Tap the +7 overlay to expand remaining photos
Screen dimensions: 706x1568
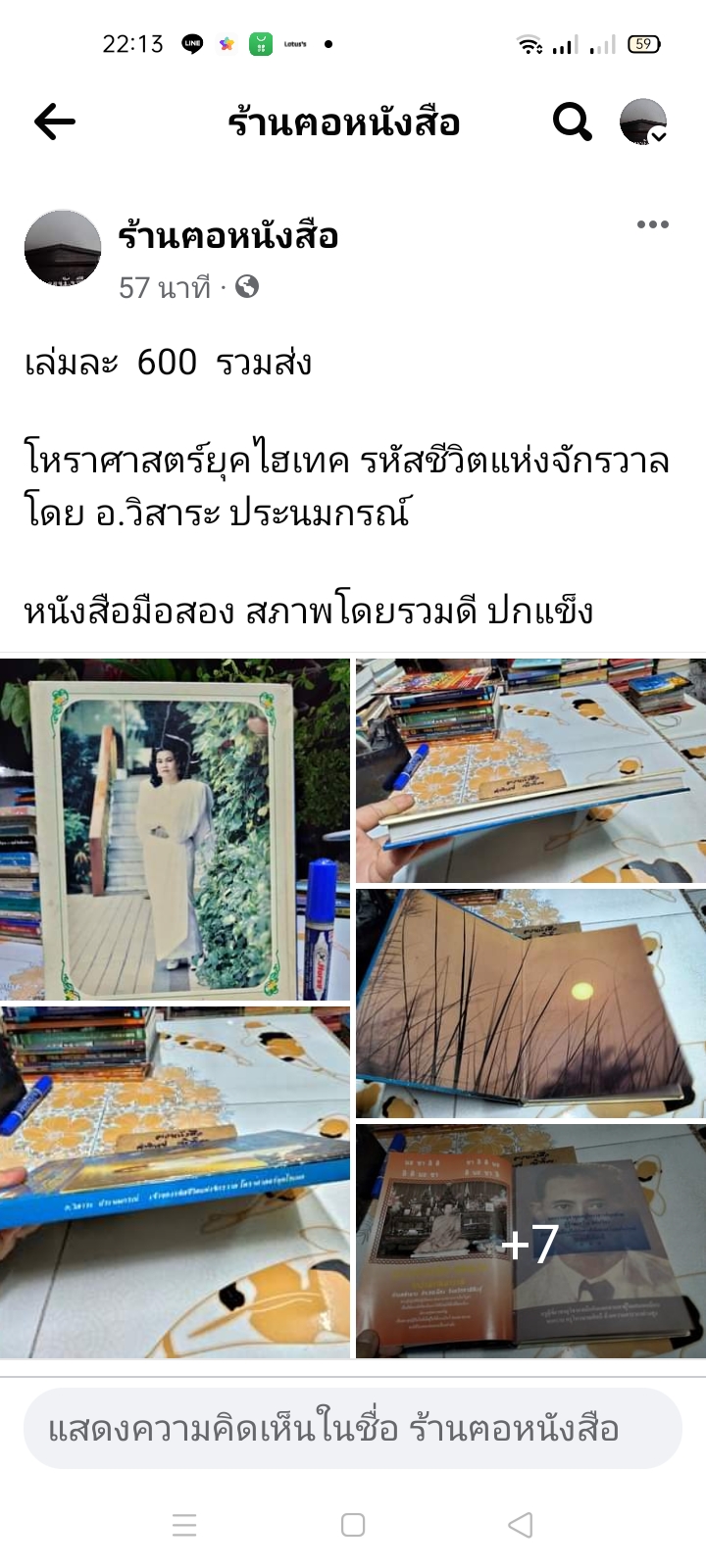coord(529,1245)
